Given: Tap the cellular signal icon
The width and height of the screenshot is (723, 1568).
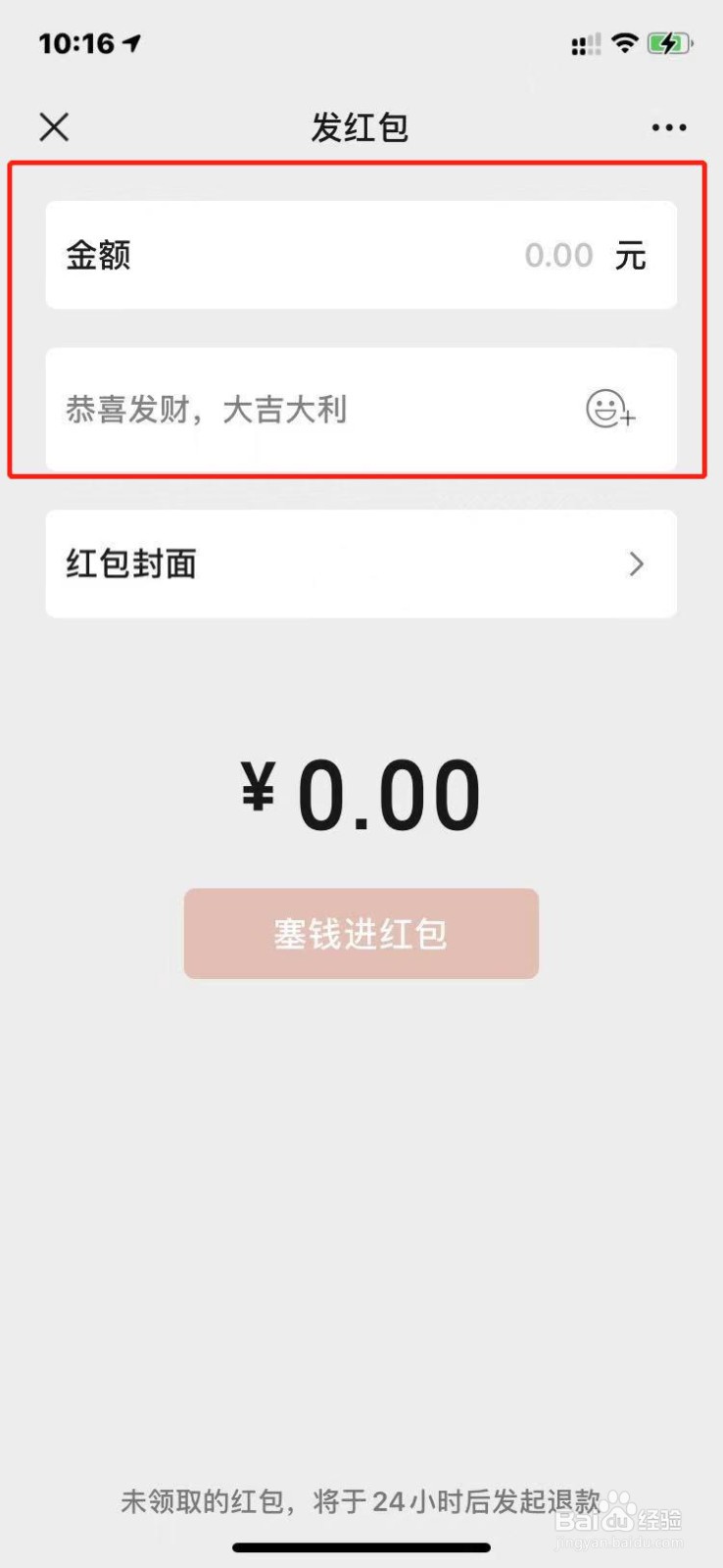Looking at the screenshot, I should tap(585, 43).
